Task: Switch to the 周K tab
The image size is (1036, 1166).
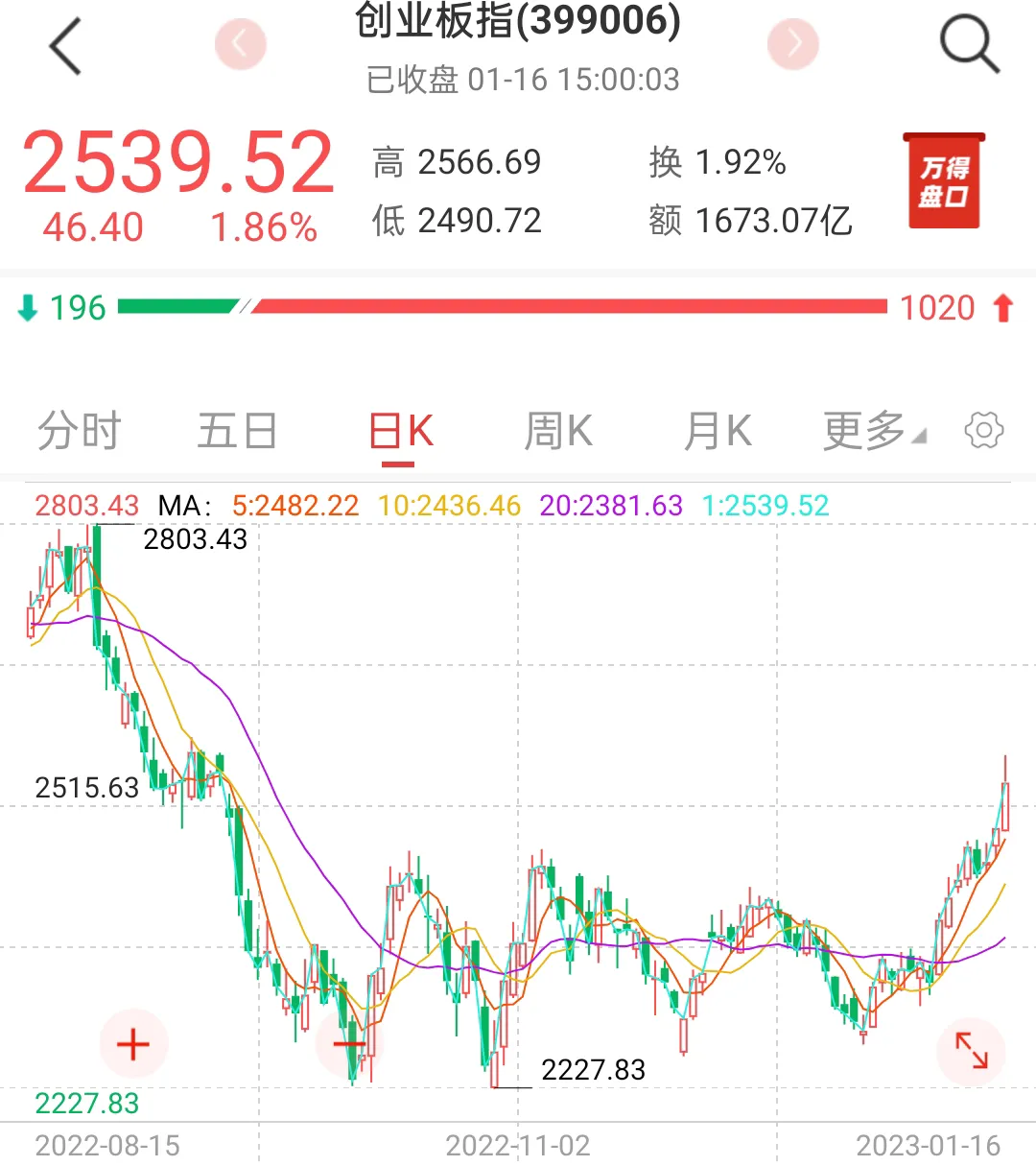Action: [558, 431]
